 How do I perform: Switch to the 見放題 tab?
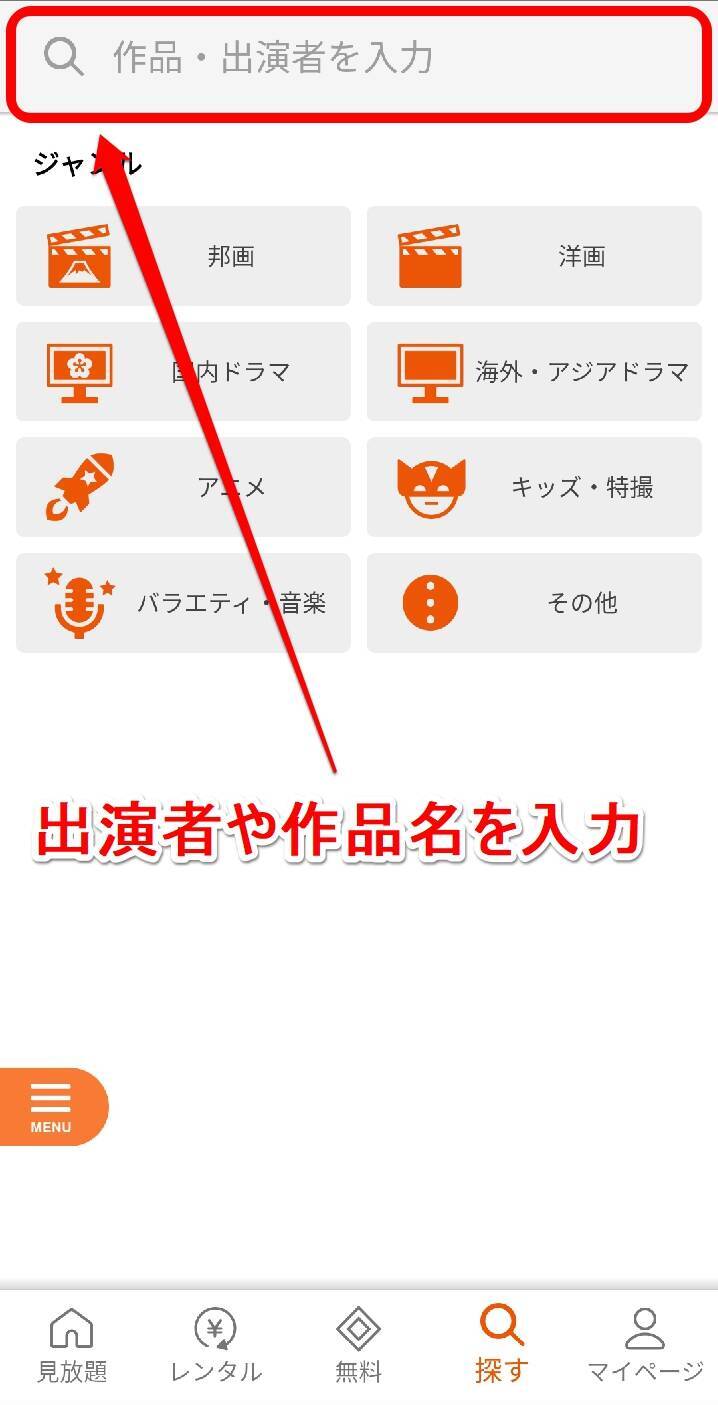[72, 1346]
